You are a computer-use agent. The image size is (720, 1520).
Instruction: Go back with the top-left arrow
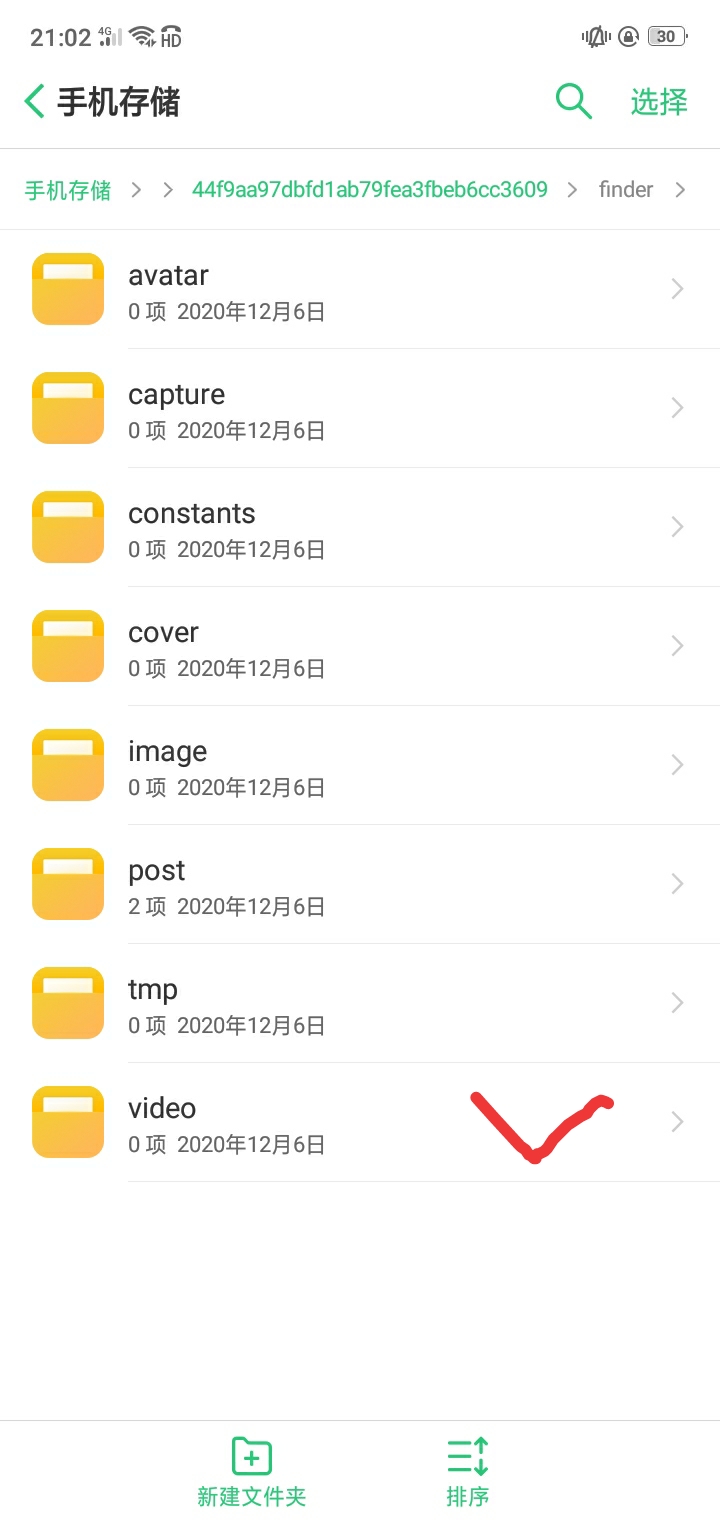tap(35, 101)
